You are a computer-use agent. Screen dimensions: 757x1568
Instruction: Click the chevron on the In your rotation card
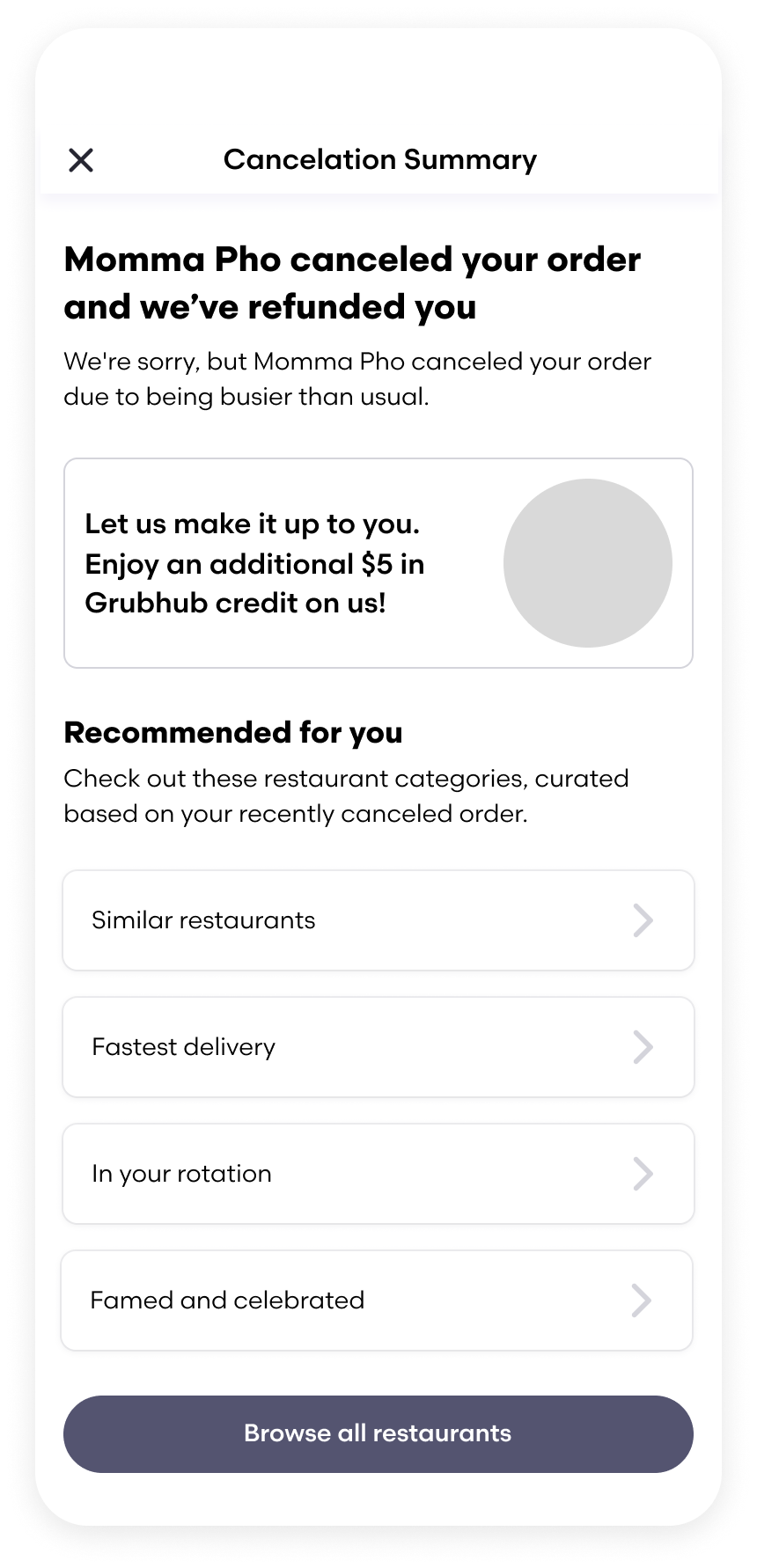[643, 1174]
